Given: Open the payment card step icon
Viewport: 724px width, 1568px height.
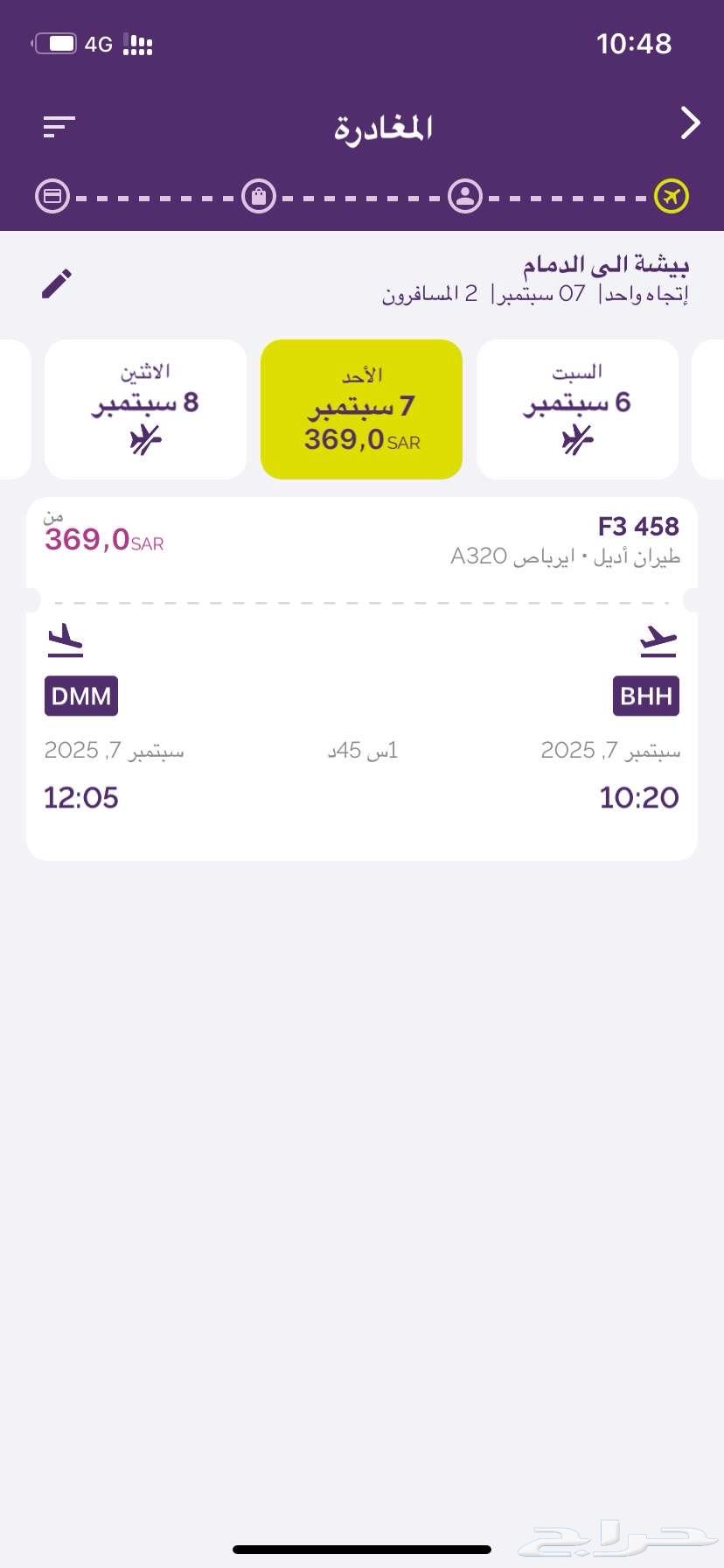Looking at the screenshot, I should [x=53, y=196].
